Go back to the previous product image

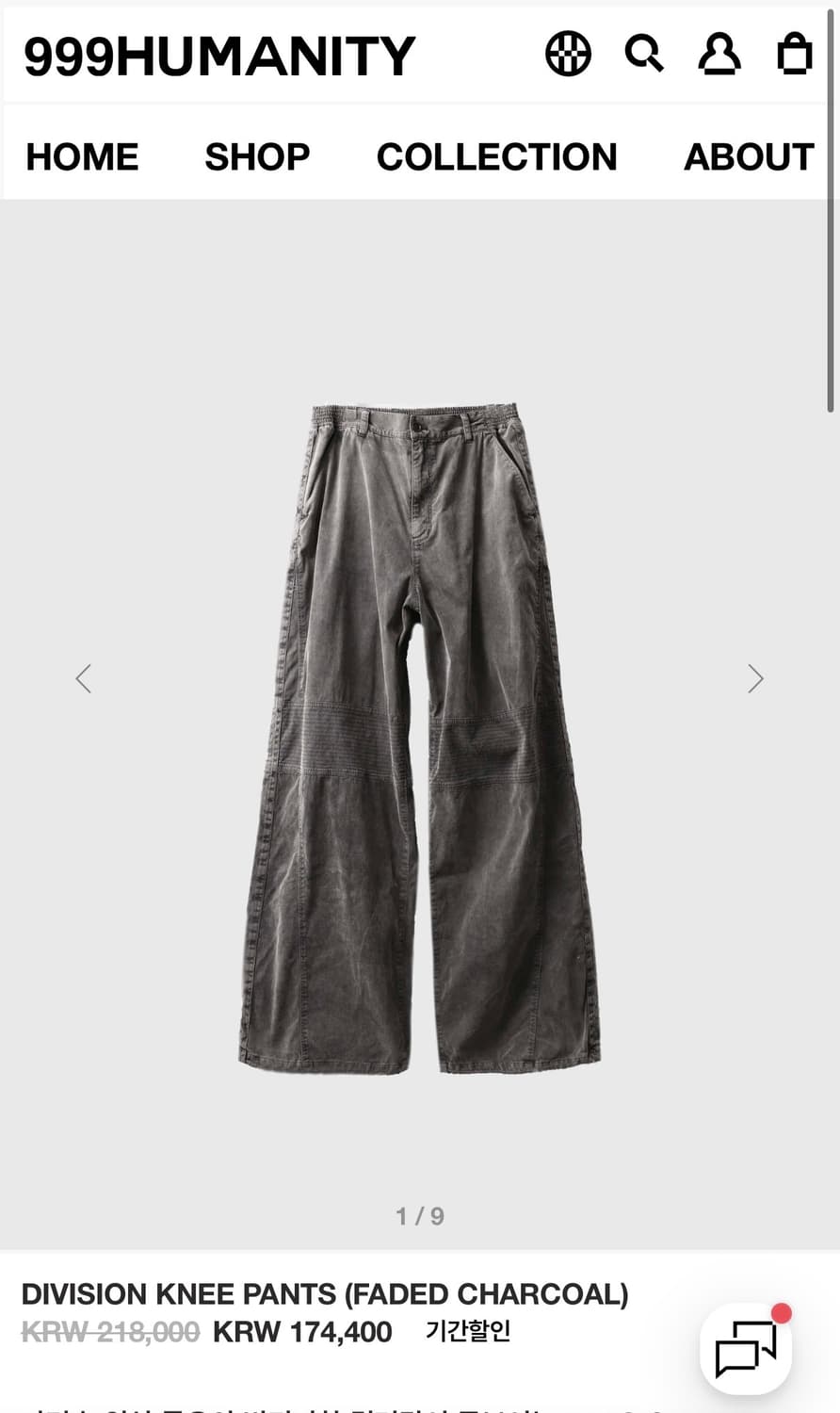coord(84,678)
